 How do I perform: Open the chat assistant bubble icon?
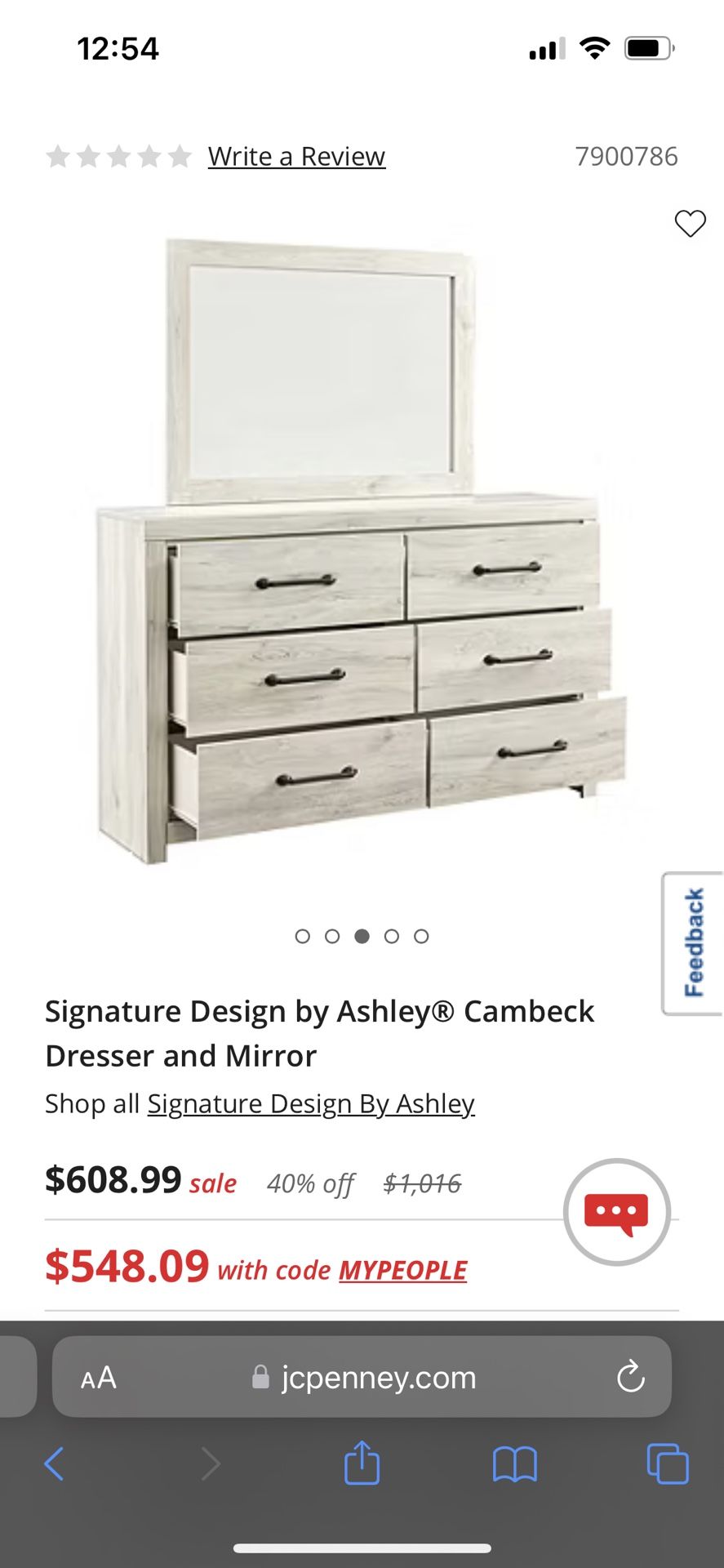coord(617,1211)
